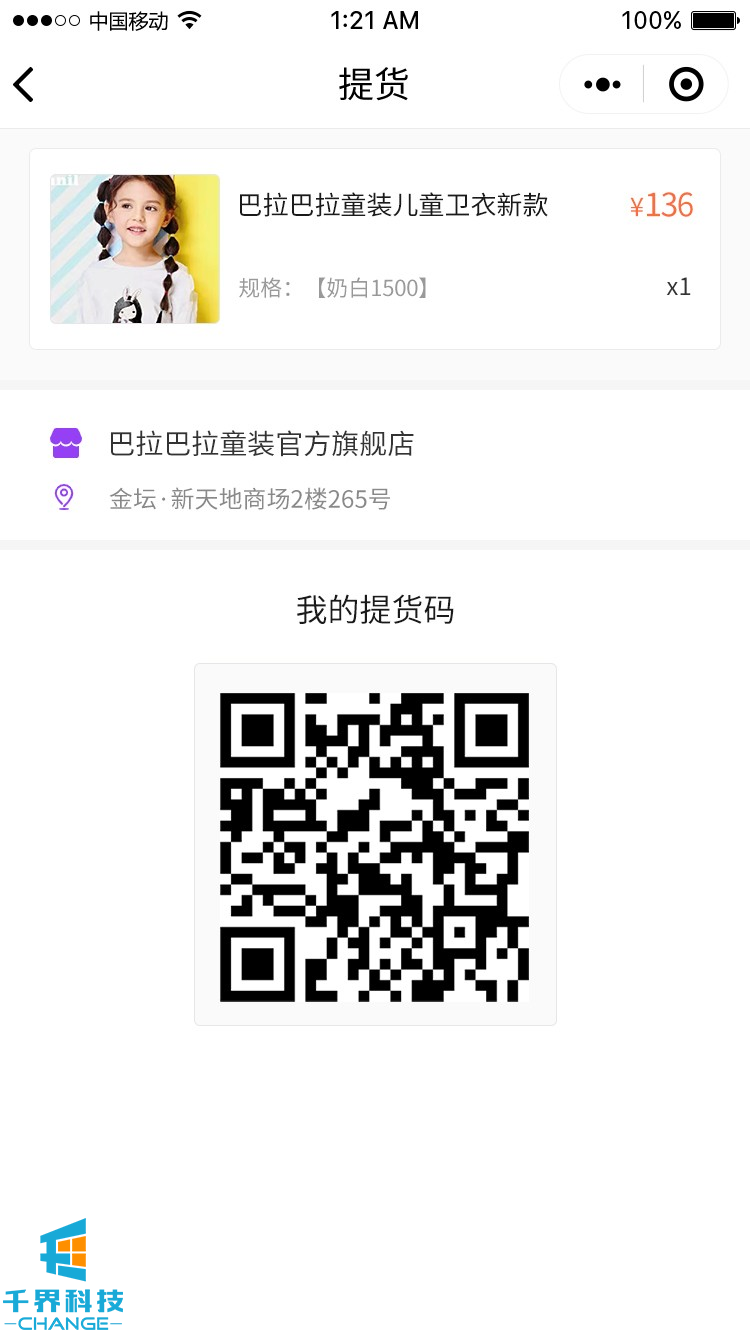Open the mini program more options menu
This screenshot has height=1334, width=750.
(602, 85)
